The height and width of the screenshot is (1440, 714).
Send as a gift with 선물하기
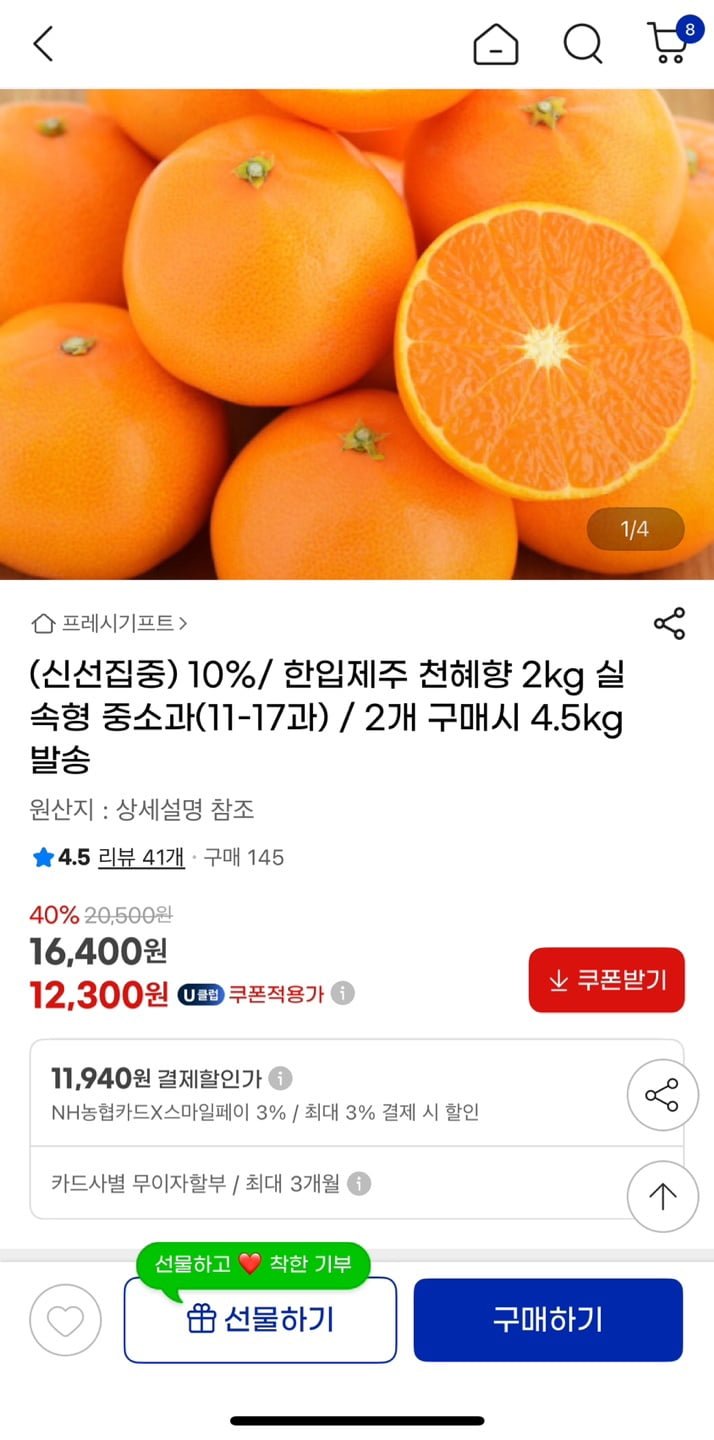pos(260,1320)
